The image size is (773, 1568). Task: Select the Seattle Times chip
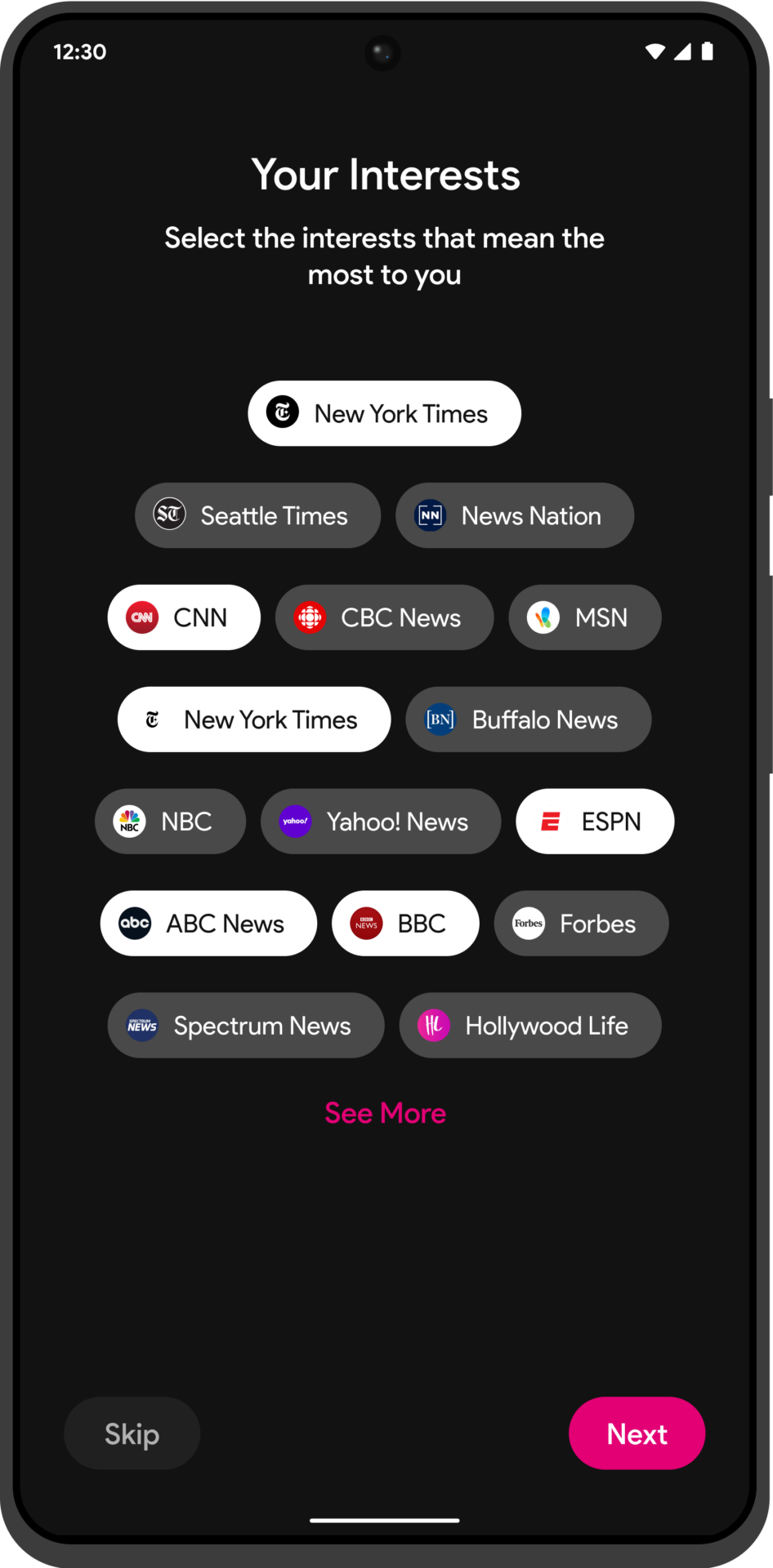257,515
